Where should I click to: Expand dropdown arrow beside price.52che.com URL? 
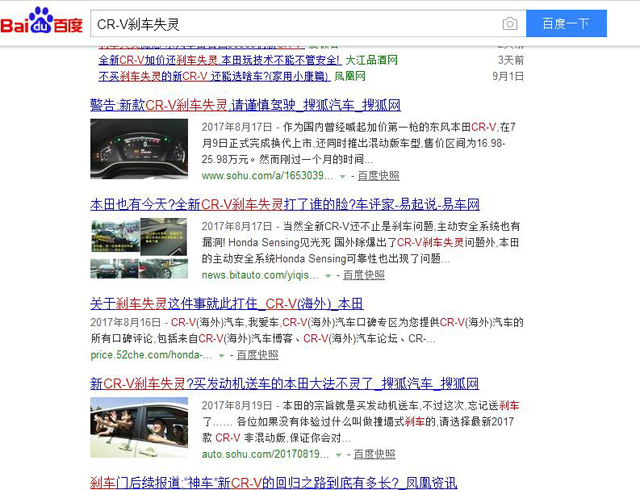(221, 354)
